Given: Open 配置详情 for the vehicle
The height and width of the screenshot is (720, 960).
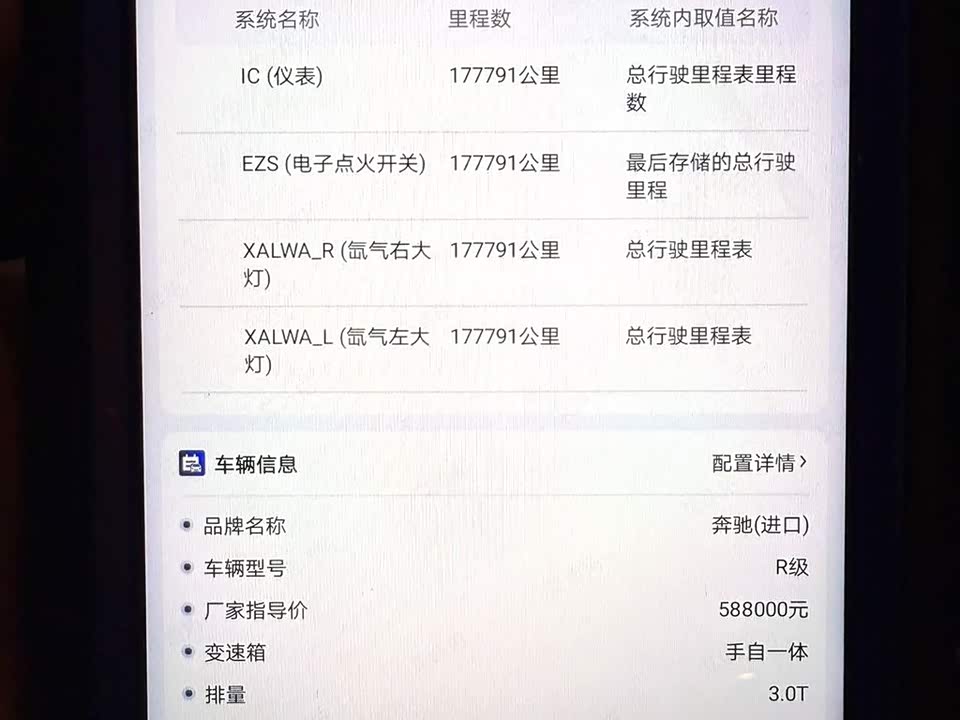Looking at the screenshot, I should pos(759,463).
